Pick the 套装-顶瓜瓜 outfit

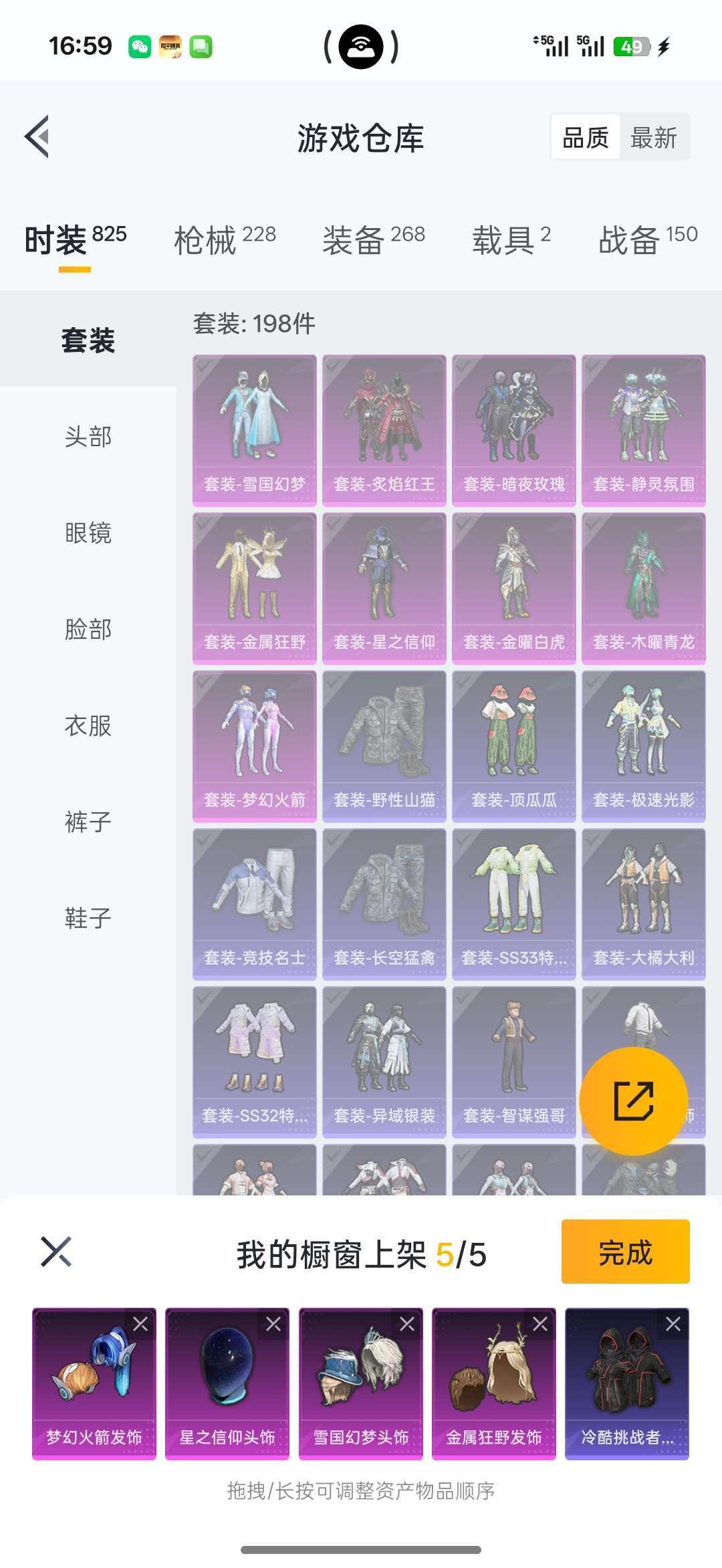point(514,747)
